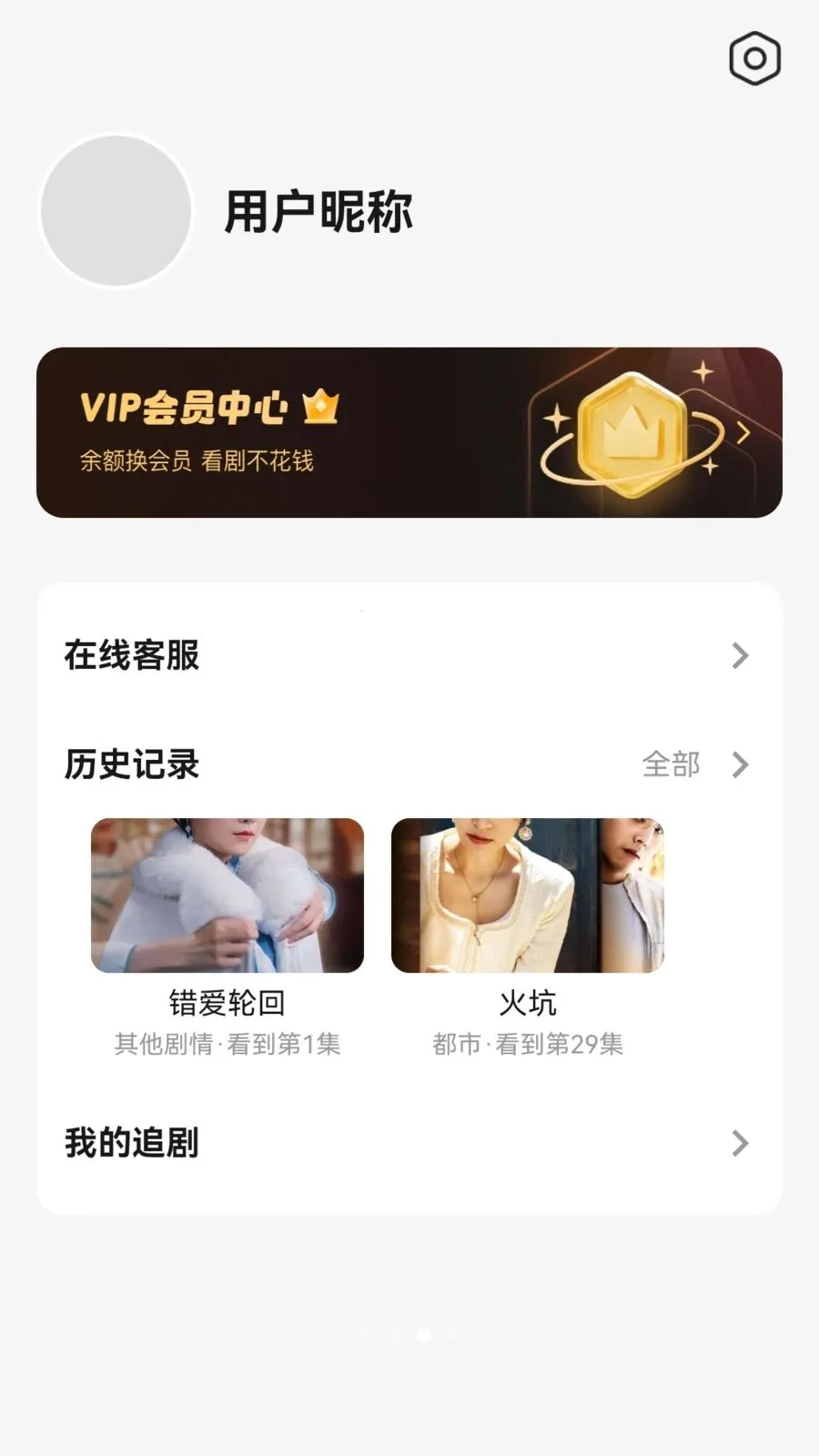The image size is (819, 1456).
Task: Open settings via the hexagon gear icon
Action: pos(754,59)
